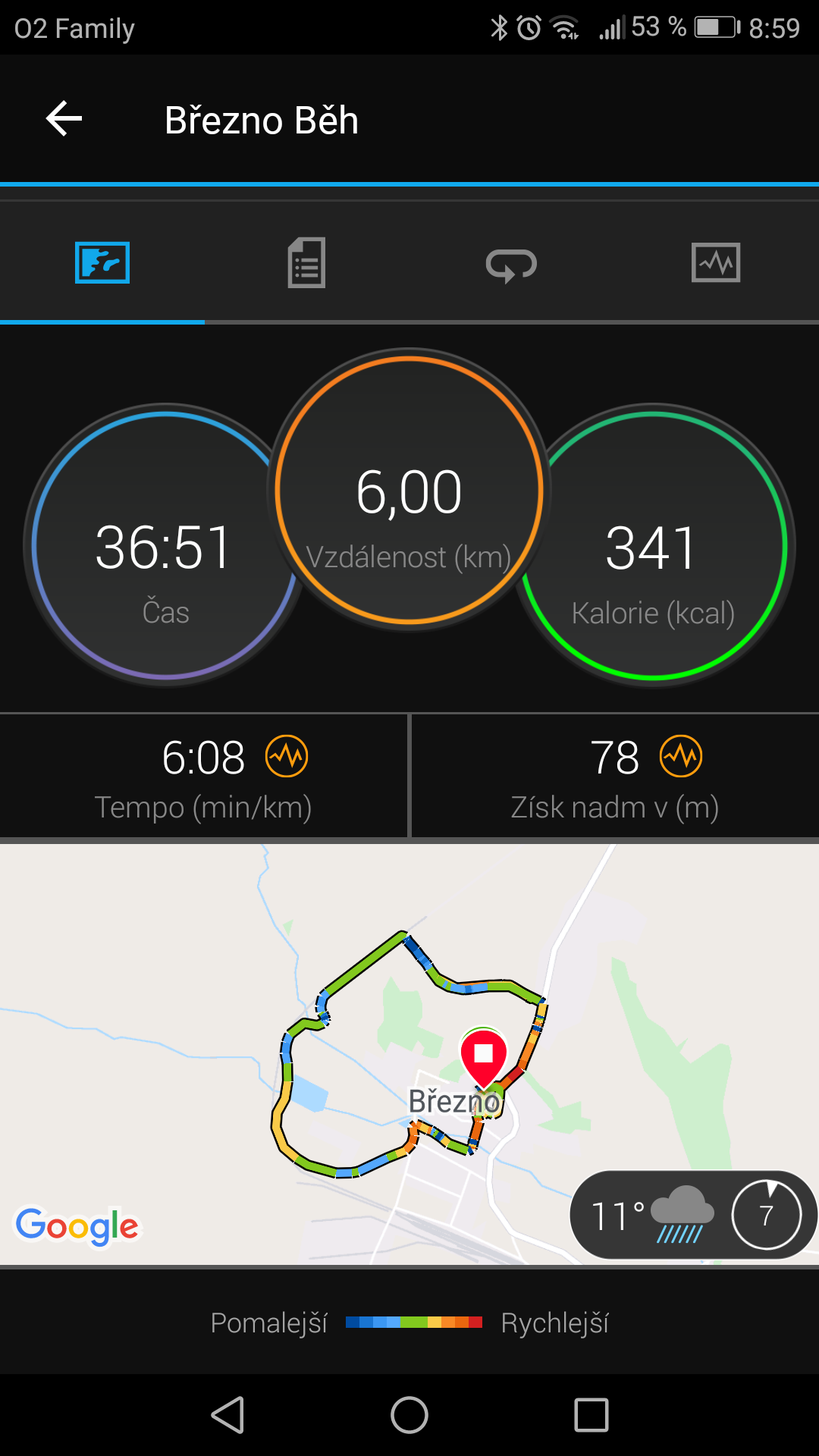Viewport: 819px width, 1456px height.
Task: Switch to the charts tab
Action: (x=716, y=262)
